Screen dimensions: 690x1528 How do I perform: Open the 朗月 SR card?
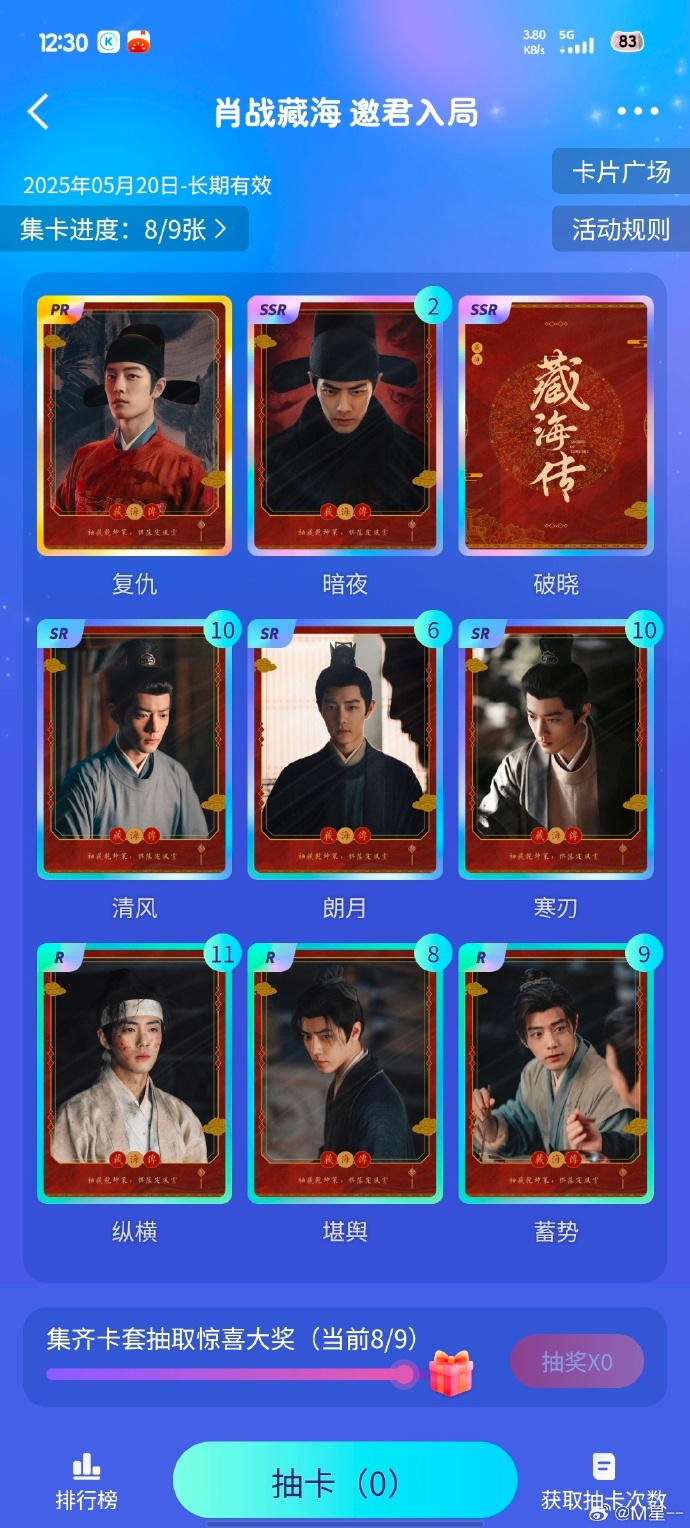[345, 750]
